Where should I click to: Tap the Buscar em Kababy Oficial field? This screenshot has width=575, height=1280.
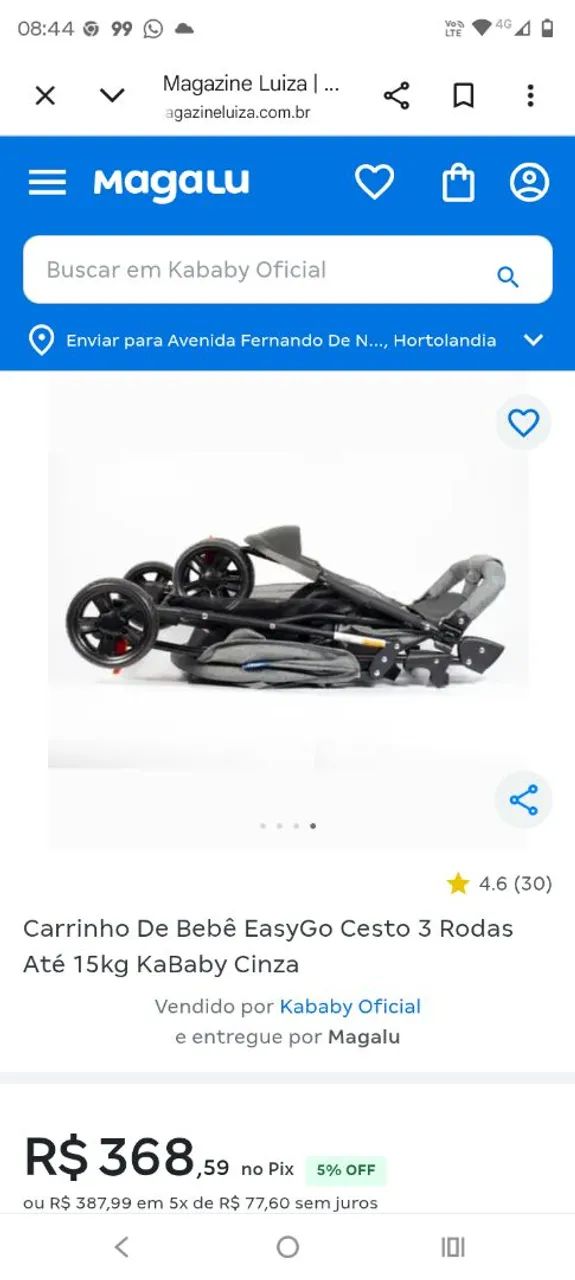coord(288,270)
